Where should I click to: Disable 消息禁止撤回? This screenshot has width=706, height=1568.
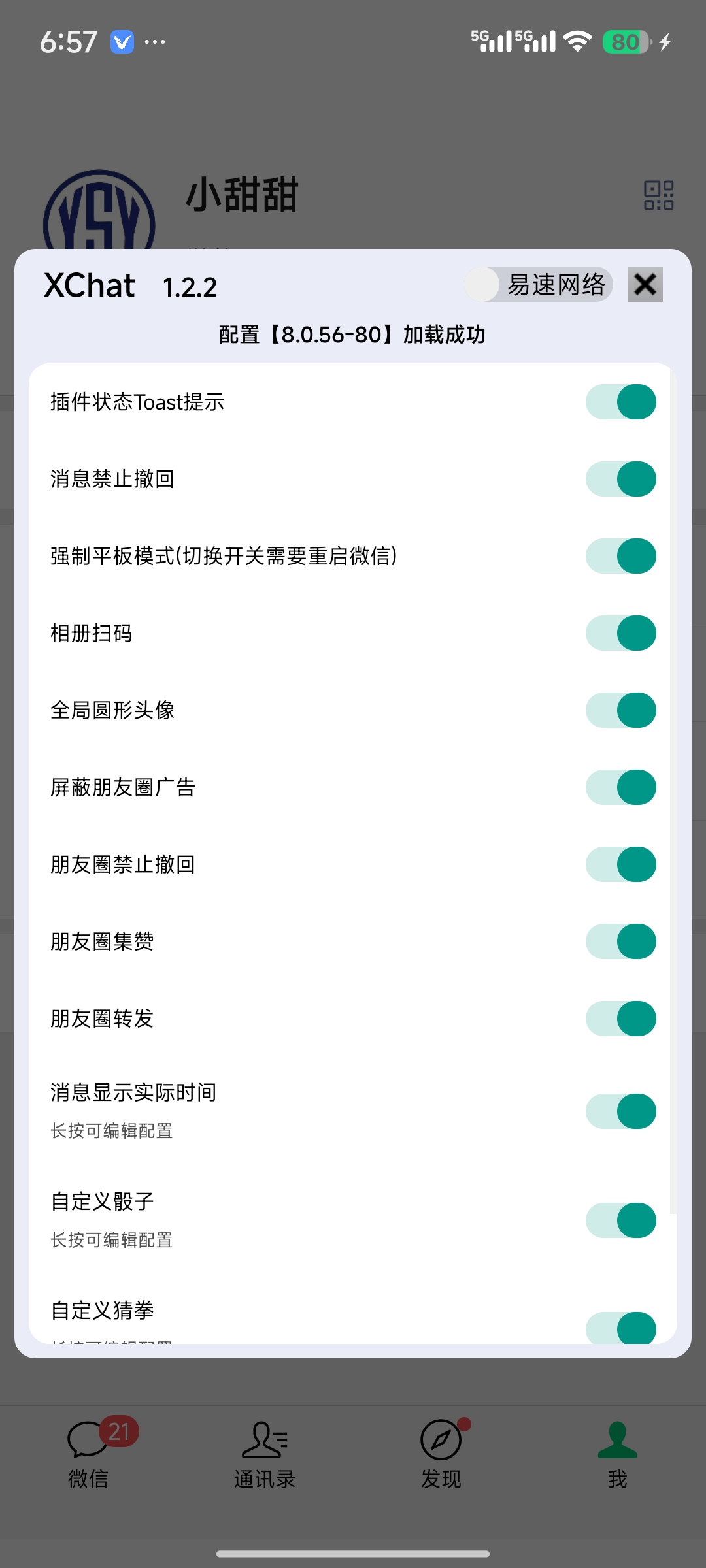tap(620, 478)
